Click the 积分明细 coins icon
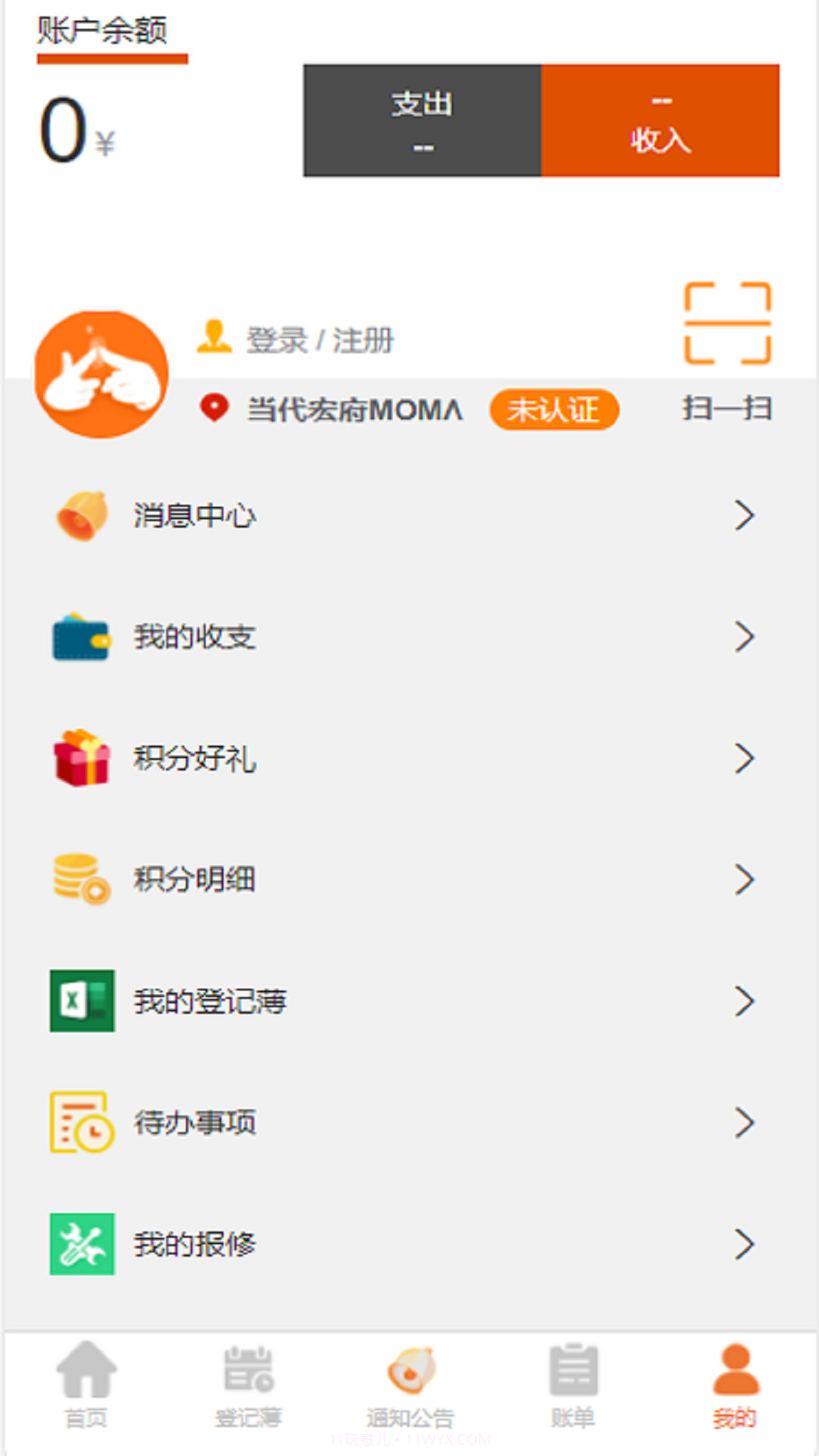 tap(80, 880)
